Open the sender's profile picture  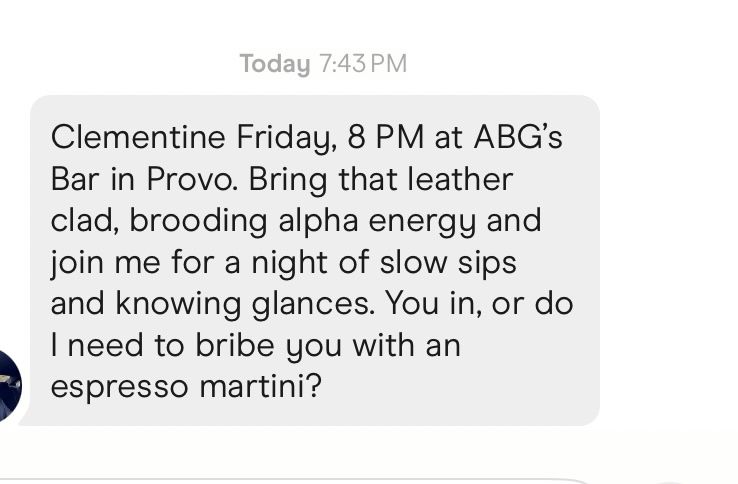tap(9, 385)
